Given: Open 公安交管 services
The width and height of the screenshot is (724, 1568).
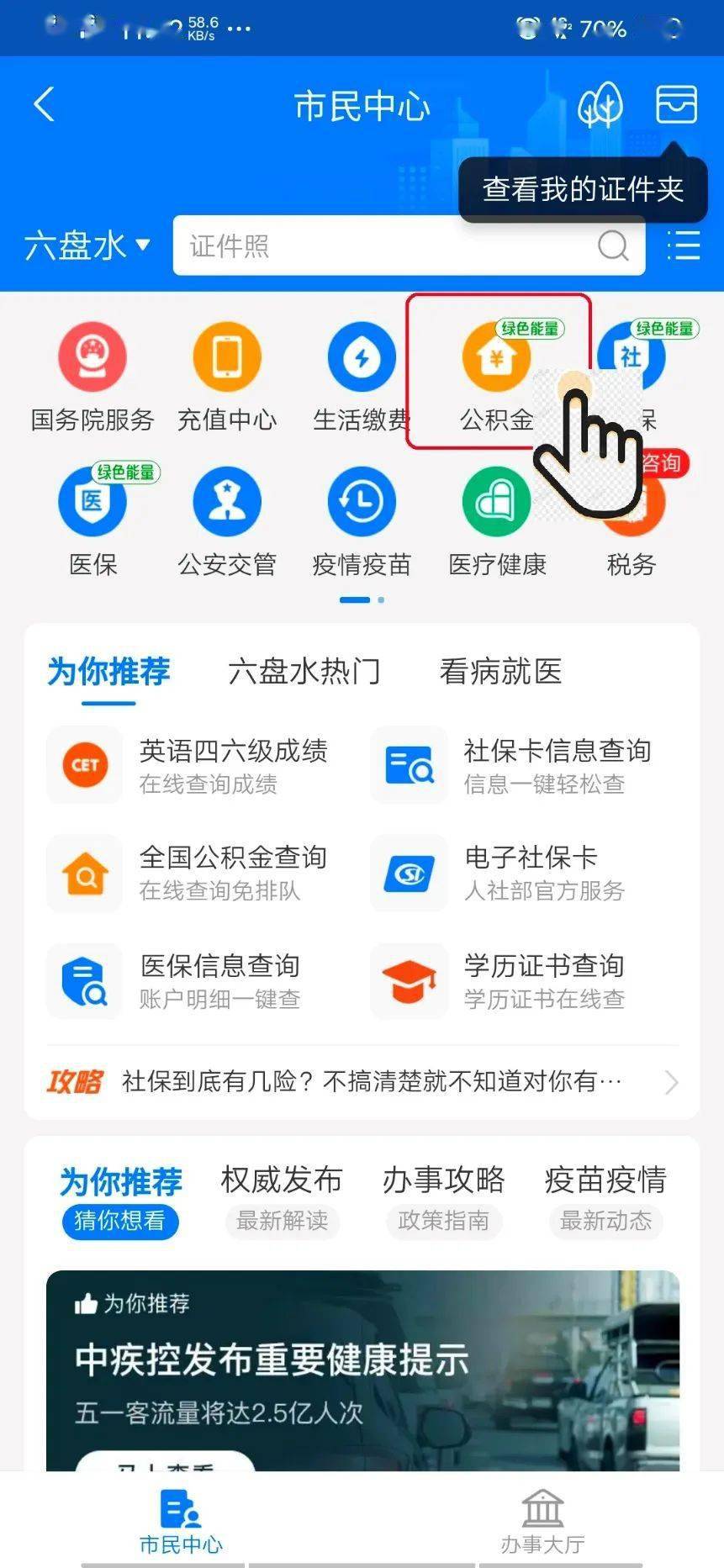Looking at the screenshot, I should pyautogui.click(x=226, y=500).
